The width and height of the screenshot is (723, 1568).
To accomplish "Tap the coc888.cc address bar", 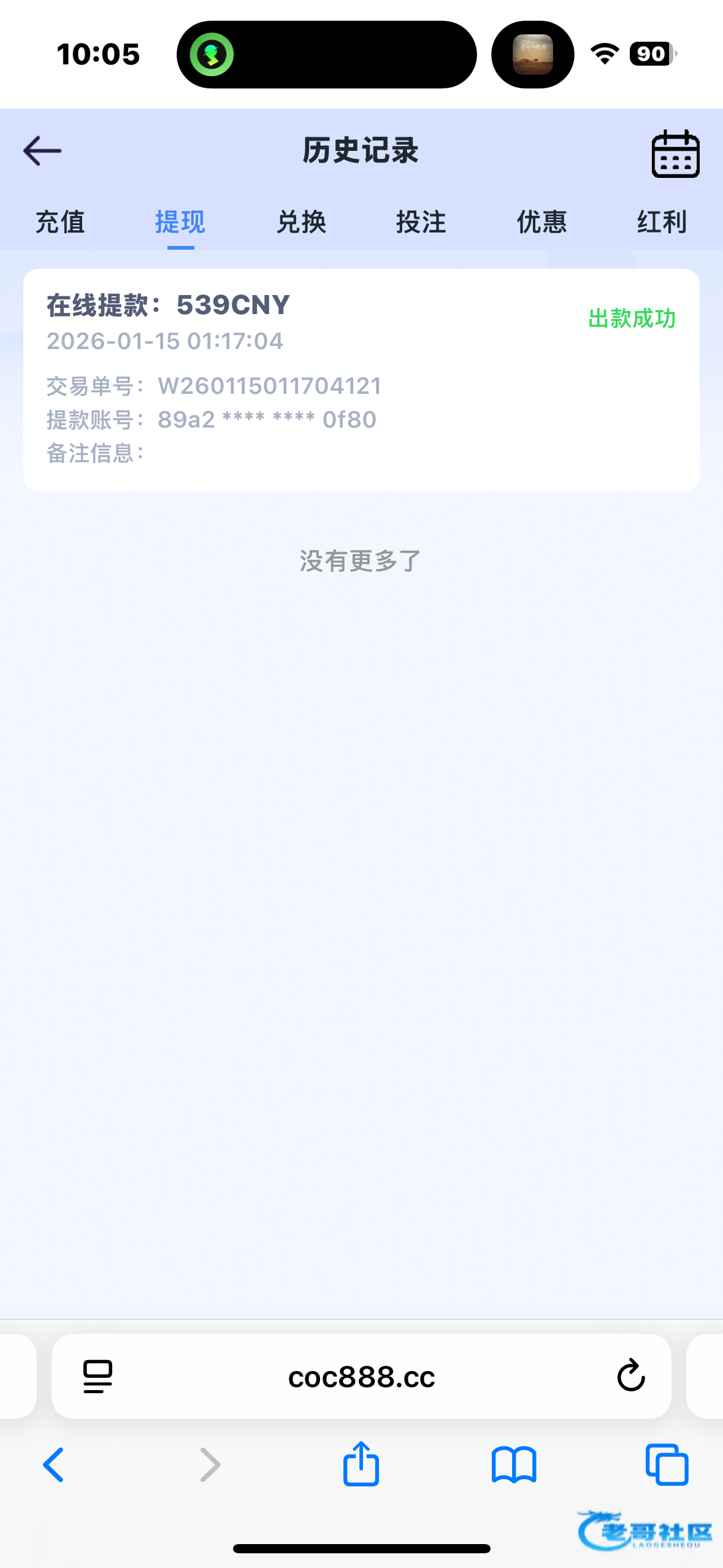I will tap(361, 1377).
